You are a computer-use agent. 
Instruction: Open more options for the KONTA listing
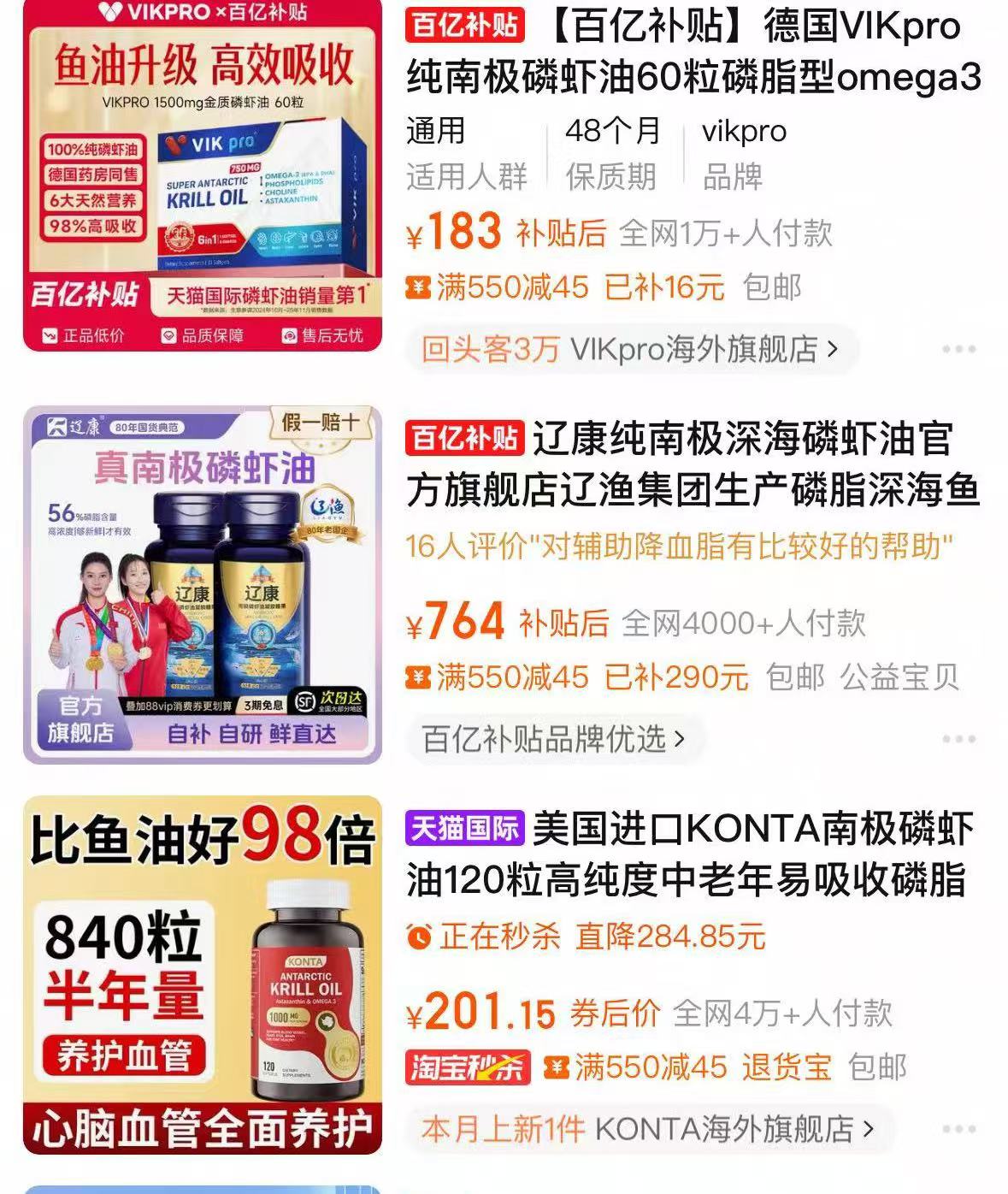click(958, 1129)
